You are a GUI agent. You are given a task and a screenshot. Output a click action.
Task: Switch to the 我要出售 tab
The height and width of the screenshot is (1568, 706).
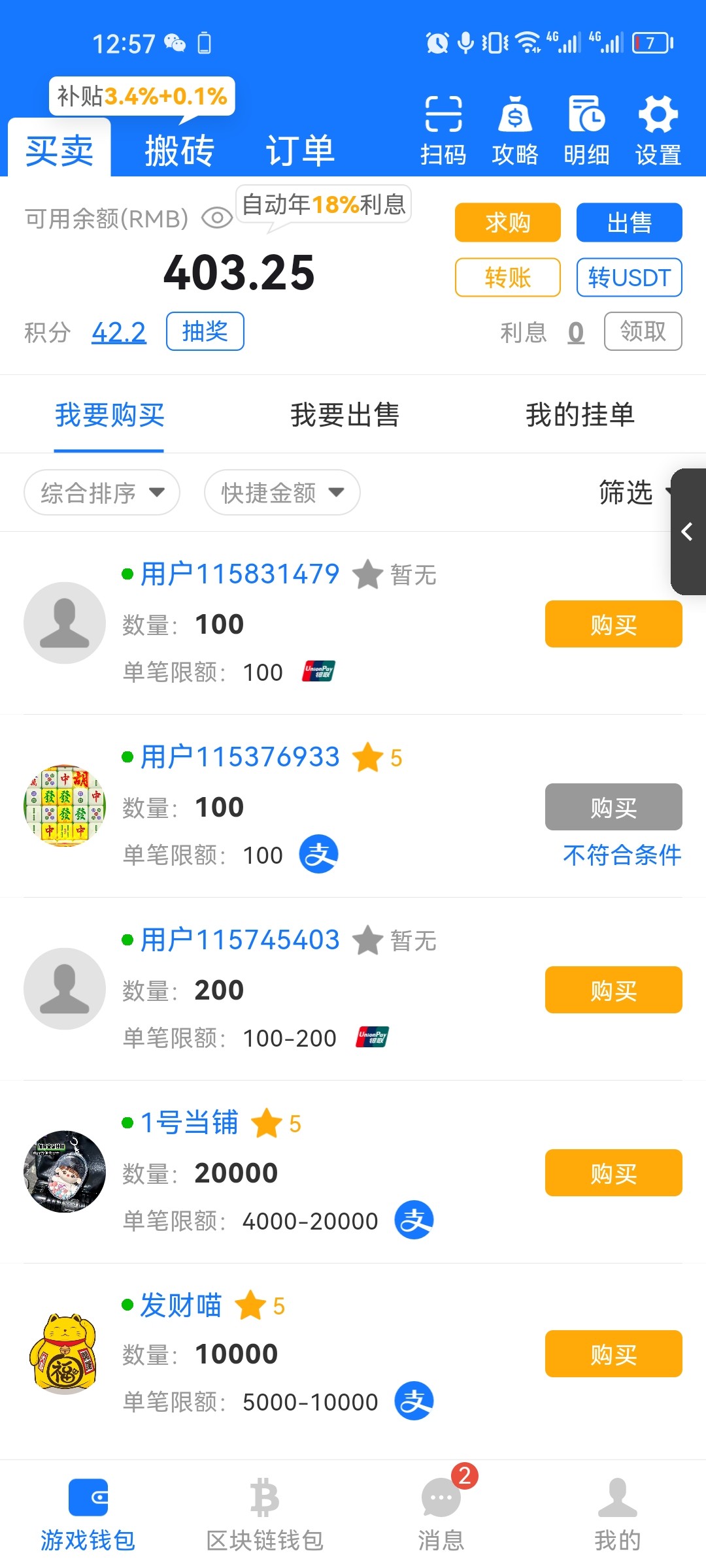(345, 415)
